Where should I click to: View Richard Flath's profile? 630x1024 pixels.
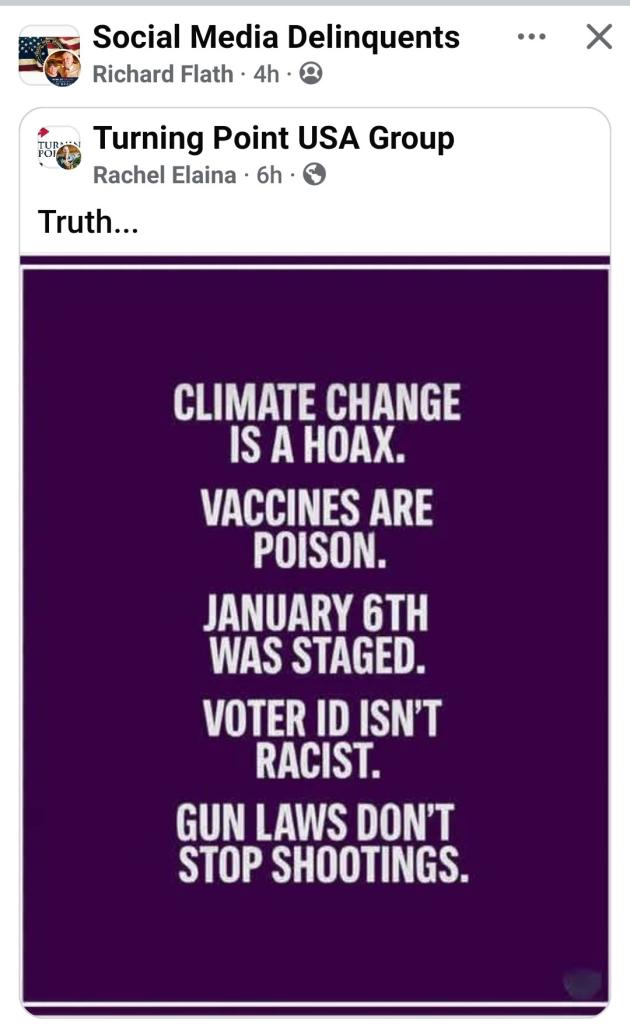click(163, 74)
